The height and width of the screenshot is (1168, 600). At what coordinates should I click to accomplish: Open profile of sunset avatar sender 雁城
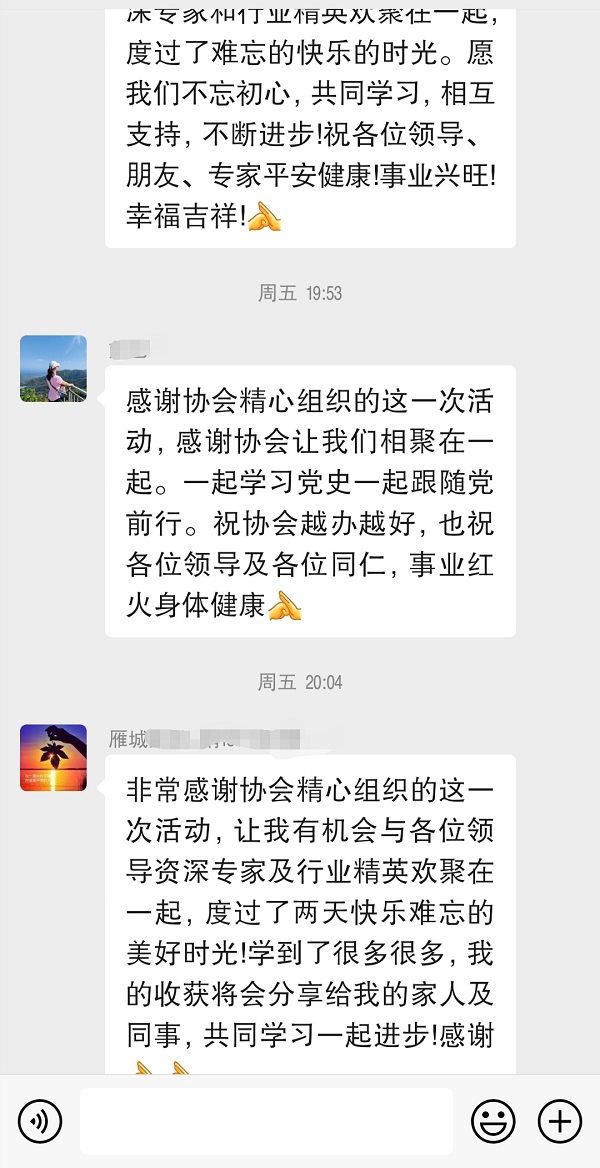coord(53,757)
